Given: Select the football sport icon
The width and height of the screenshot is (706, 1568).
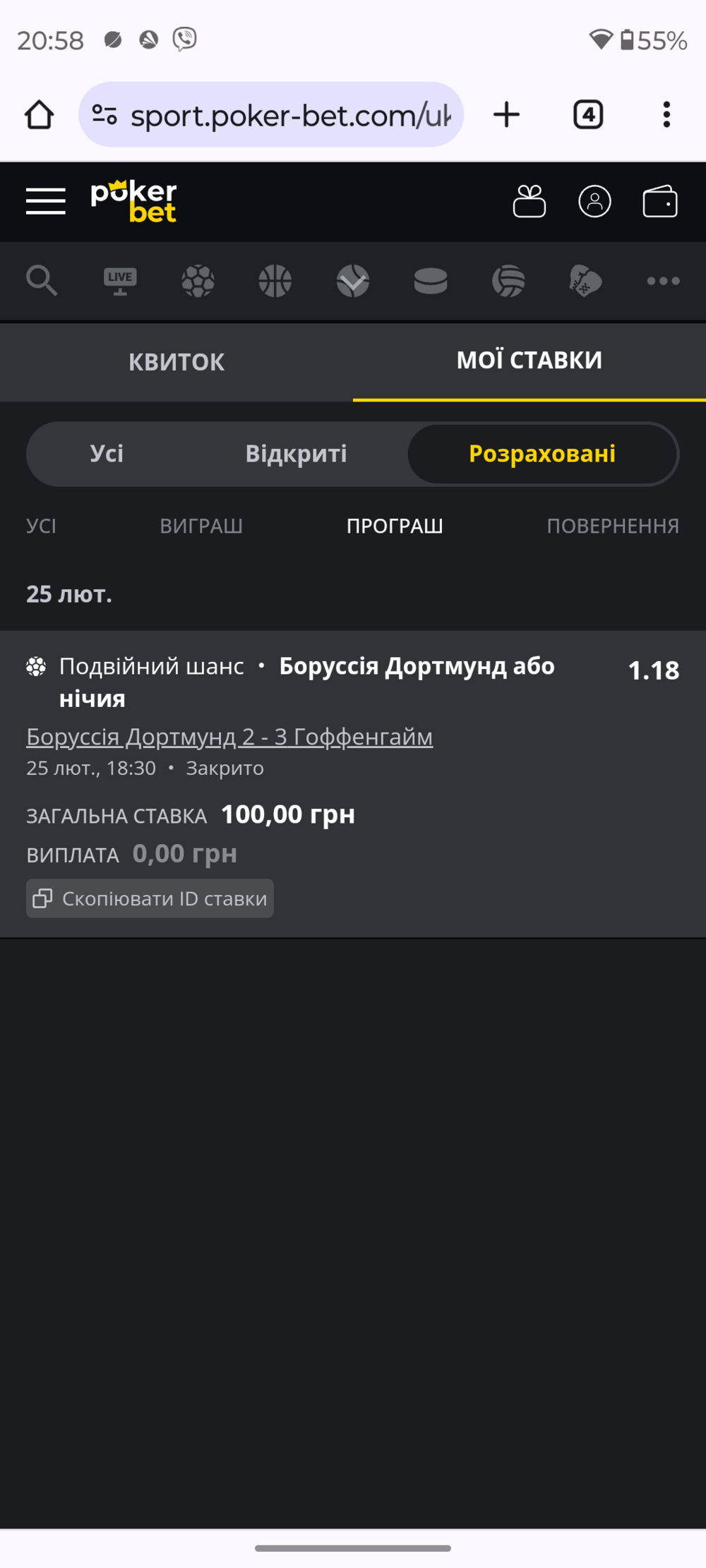Looking at the screenshot, I should (198, 281).
